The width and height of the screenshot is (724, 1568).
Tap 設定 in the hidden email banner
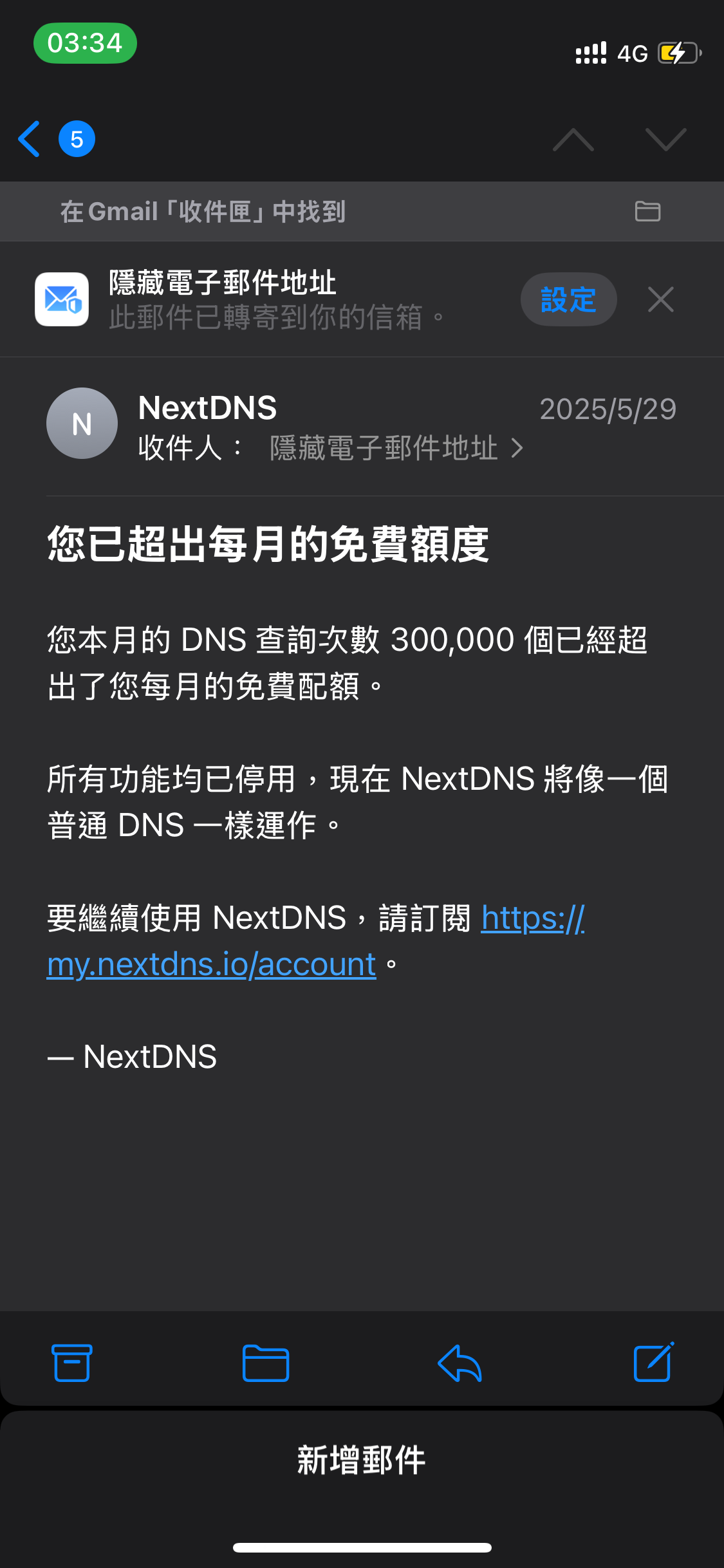click(568, 299)
